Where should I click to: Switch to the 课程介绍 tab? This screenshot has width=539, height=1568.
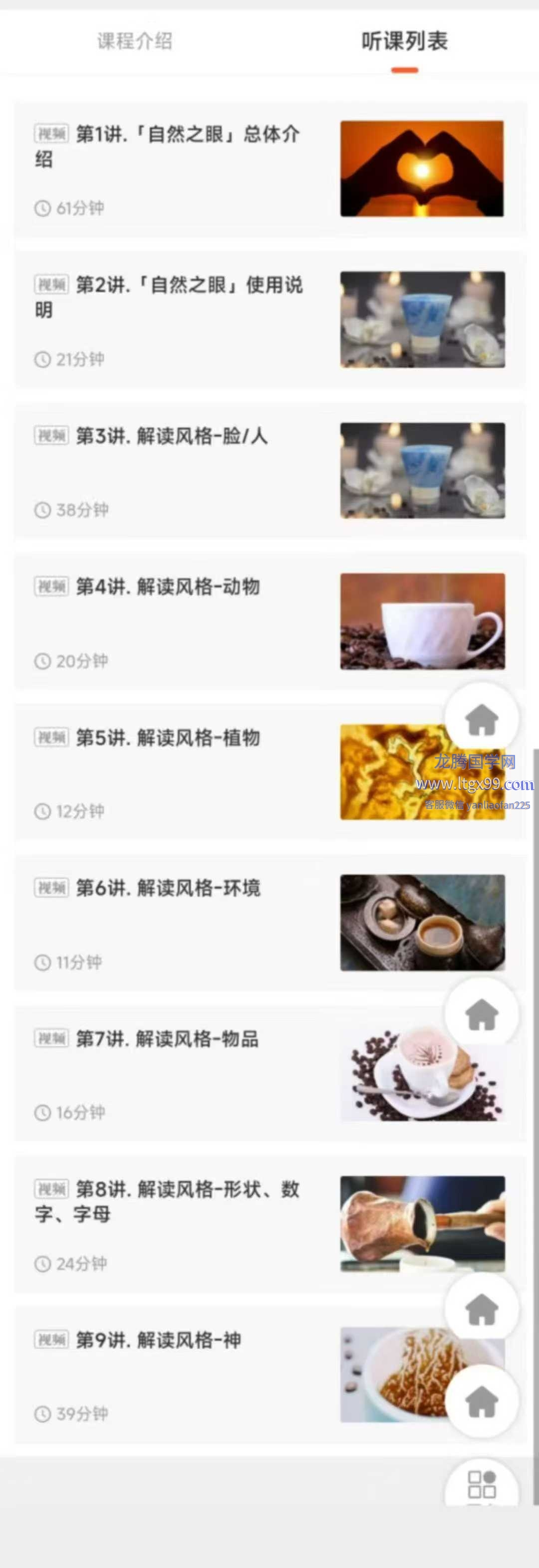pyautogui.click(x=135, y=41)
